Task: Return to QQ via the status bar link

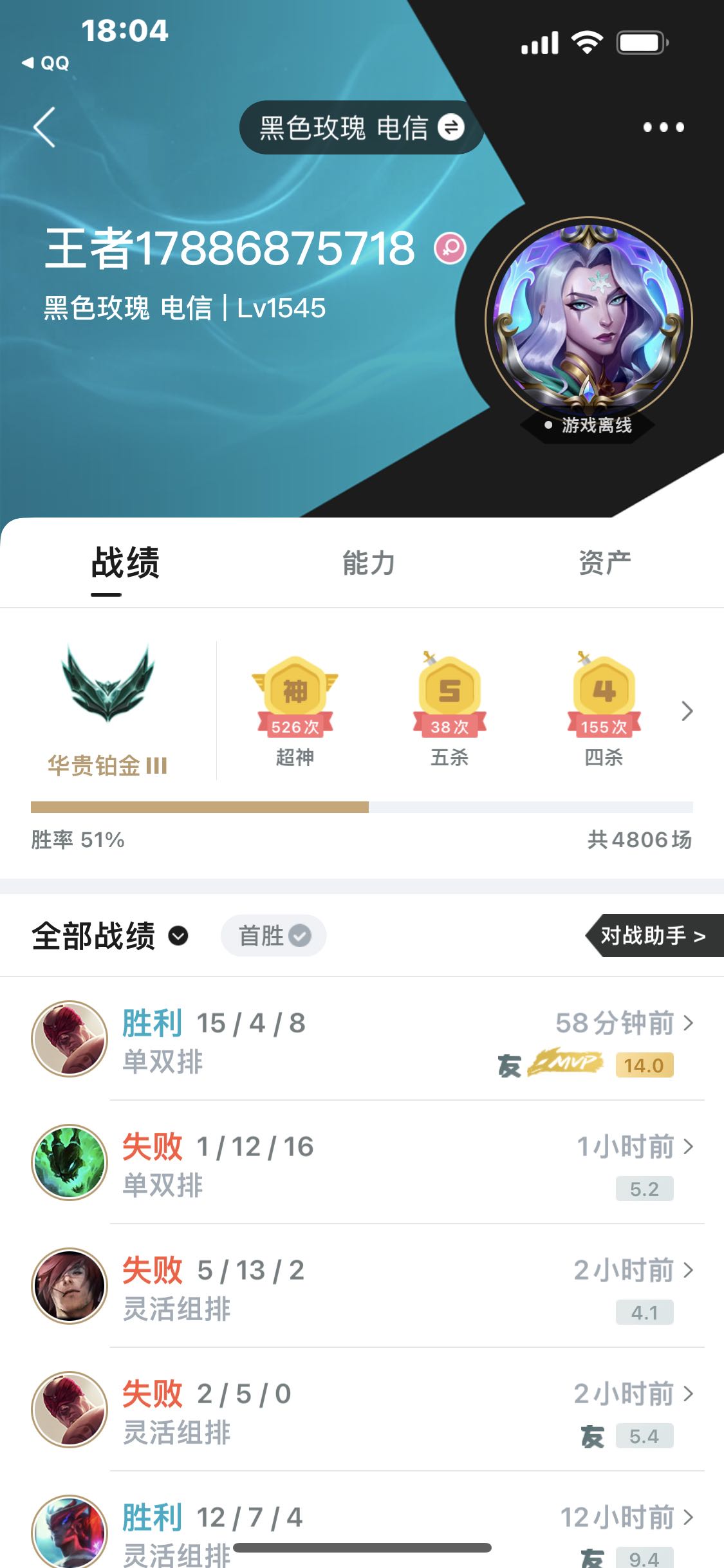Action: 45,63
